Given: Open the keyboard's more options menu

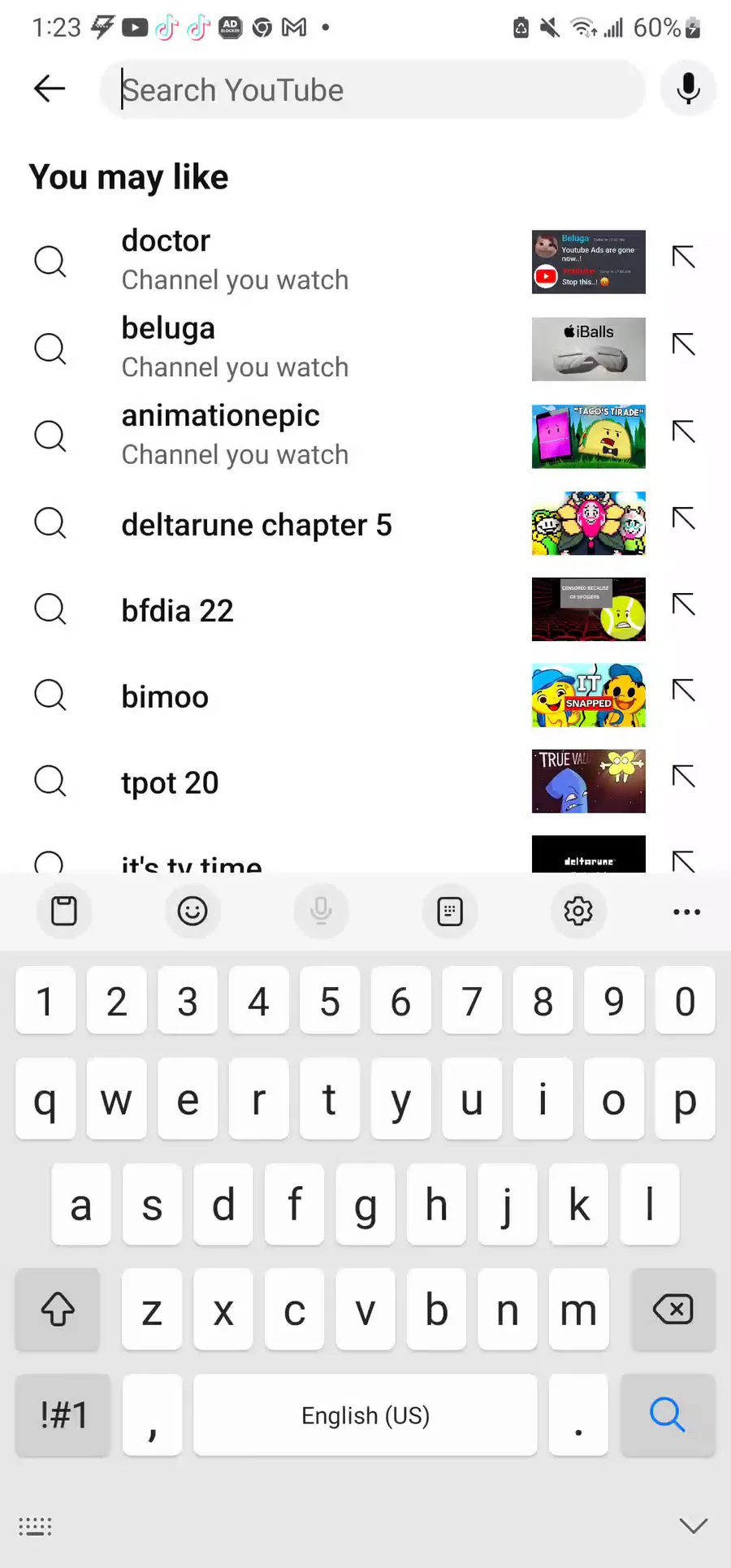Looking at the screenshot, I should click(686, 912).
